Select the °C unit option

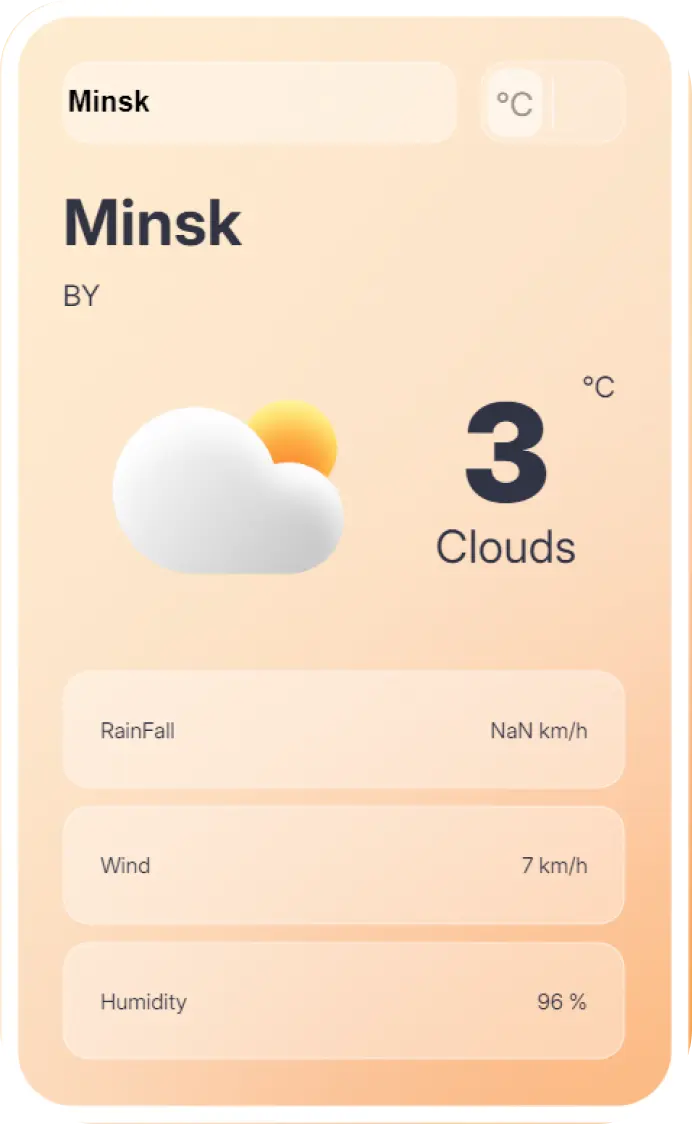click(x=515, y=103)
